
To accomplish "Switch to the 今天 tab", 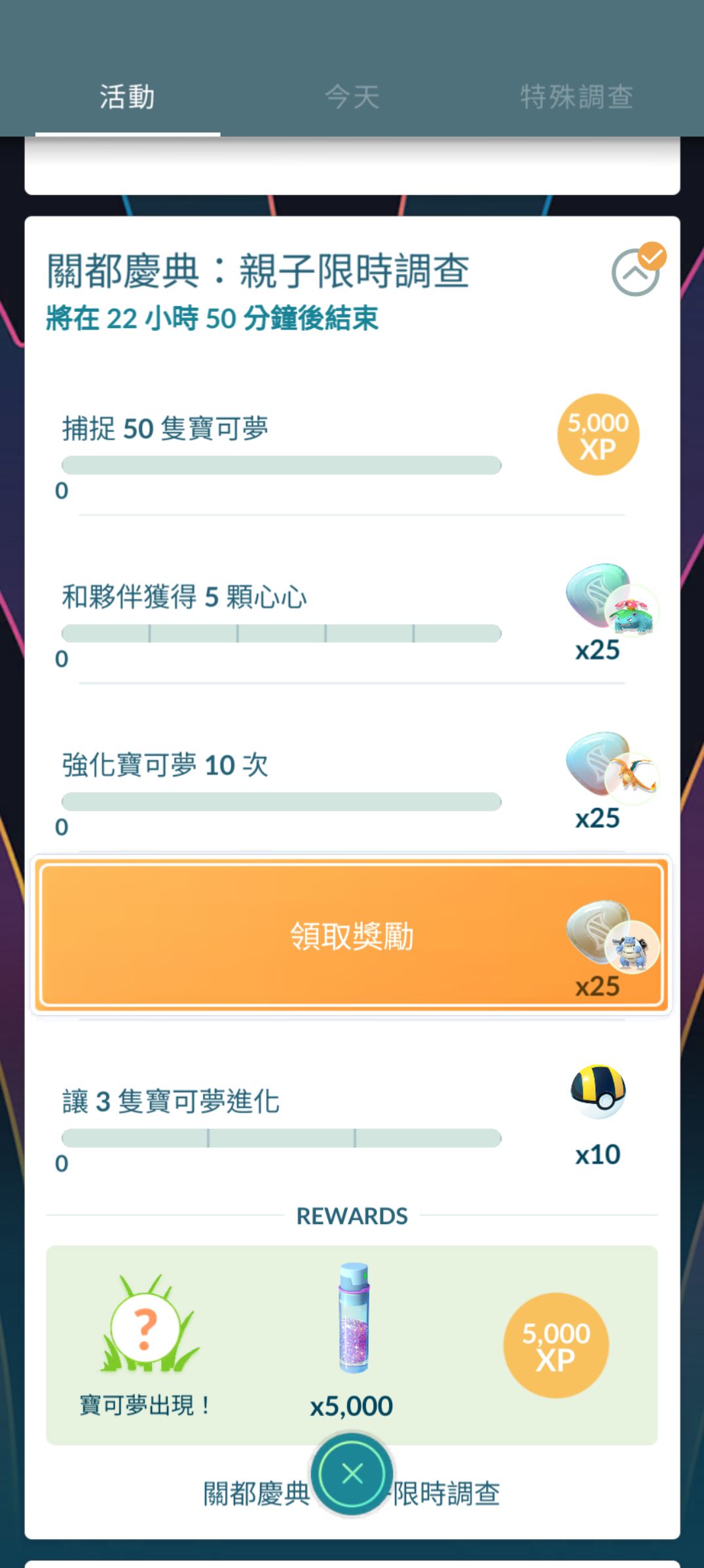I will coord(352,97).
